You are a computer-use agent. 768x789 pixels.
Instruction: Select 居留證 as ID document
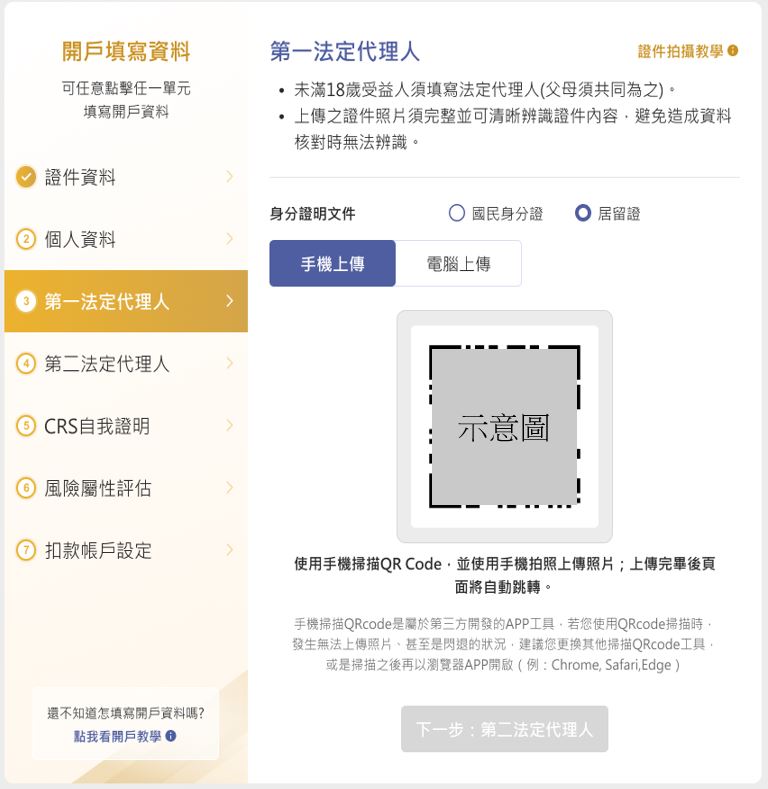pos(583,213)
